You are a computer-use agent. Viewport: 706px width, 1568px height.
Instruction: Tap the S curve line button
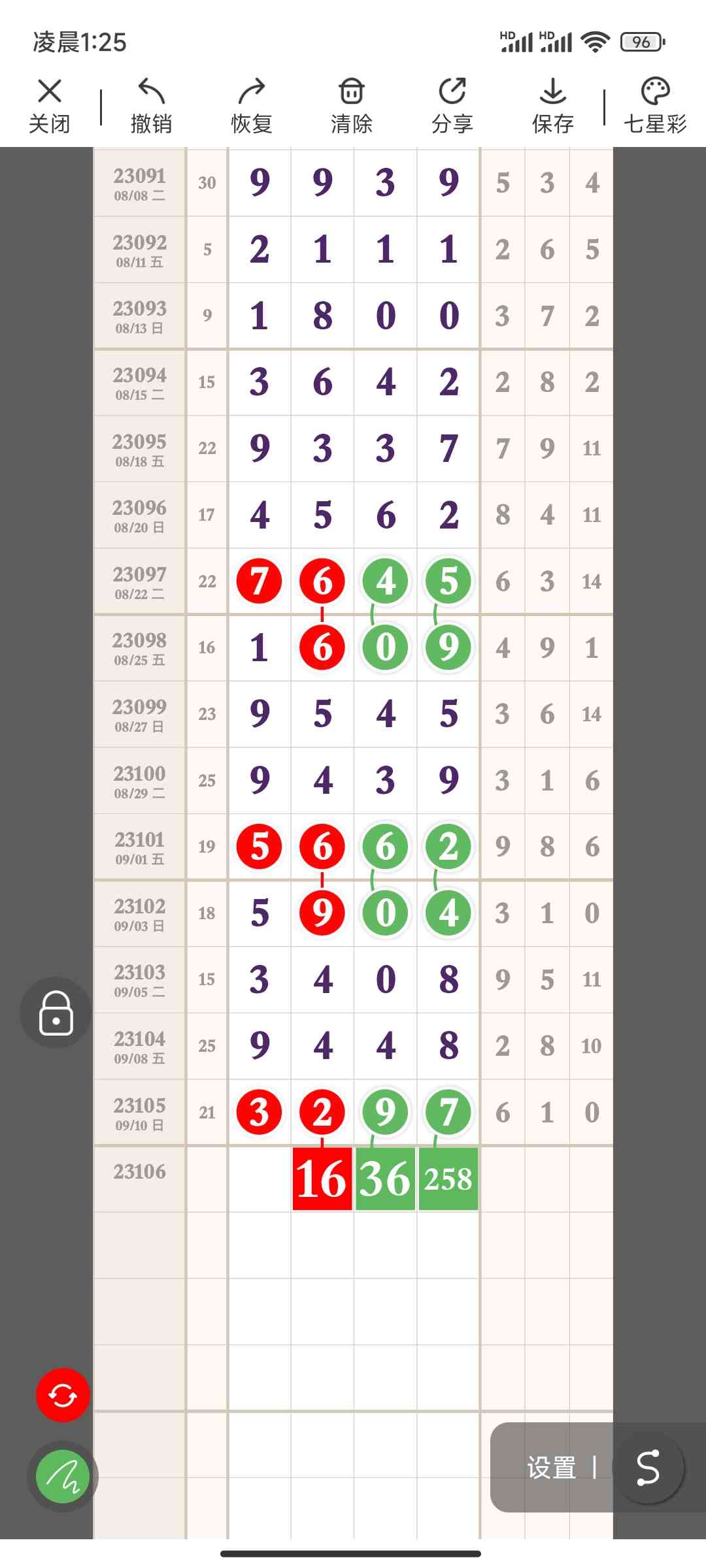648,1467
